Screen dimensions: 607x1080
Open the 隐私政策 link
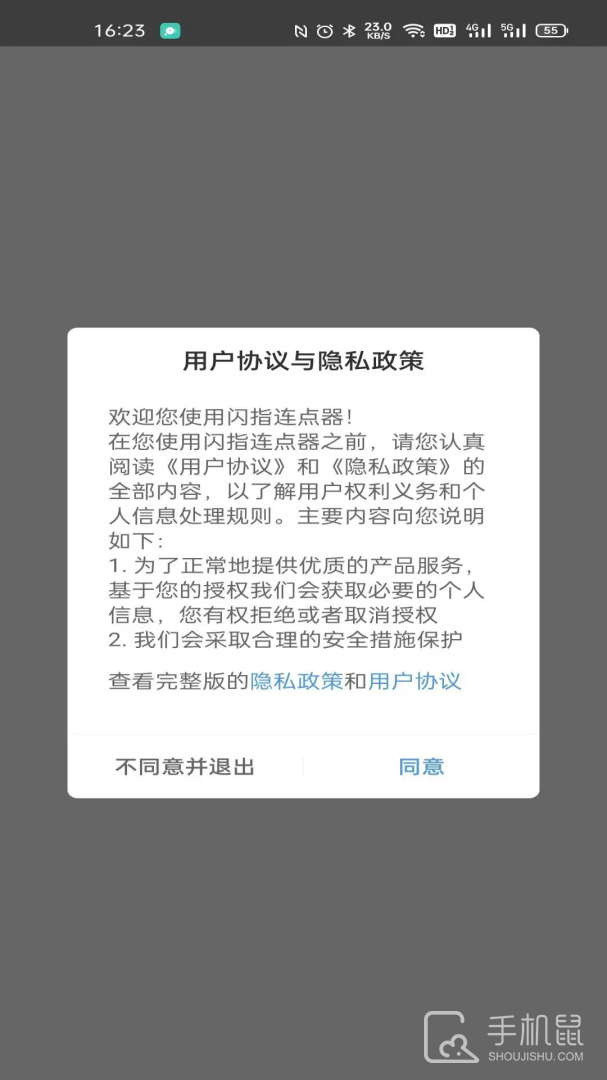point(297,682)
